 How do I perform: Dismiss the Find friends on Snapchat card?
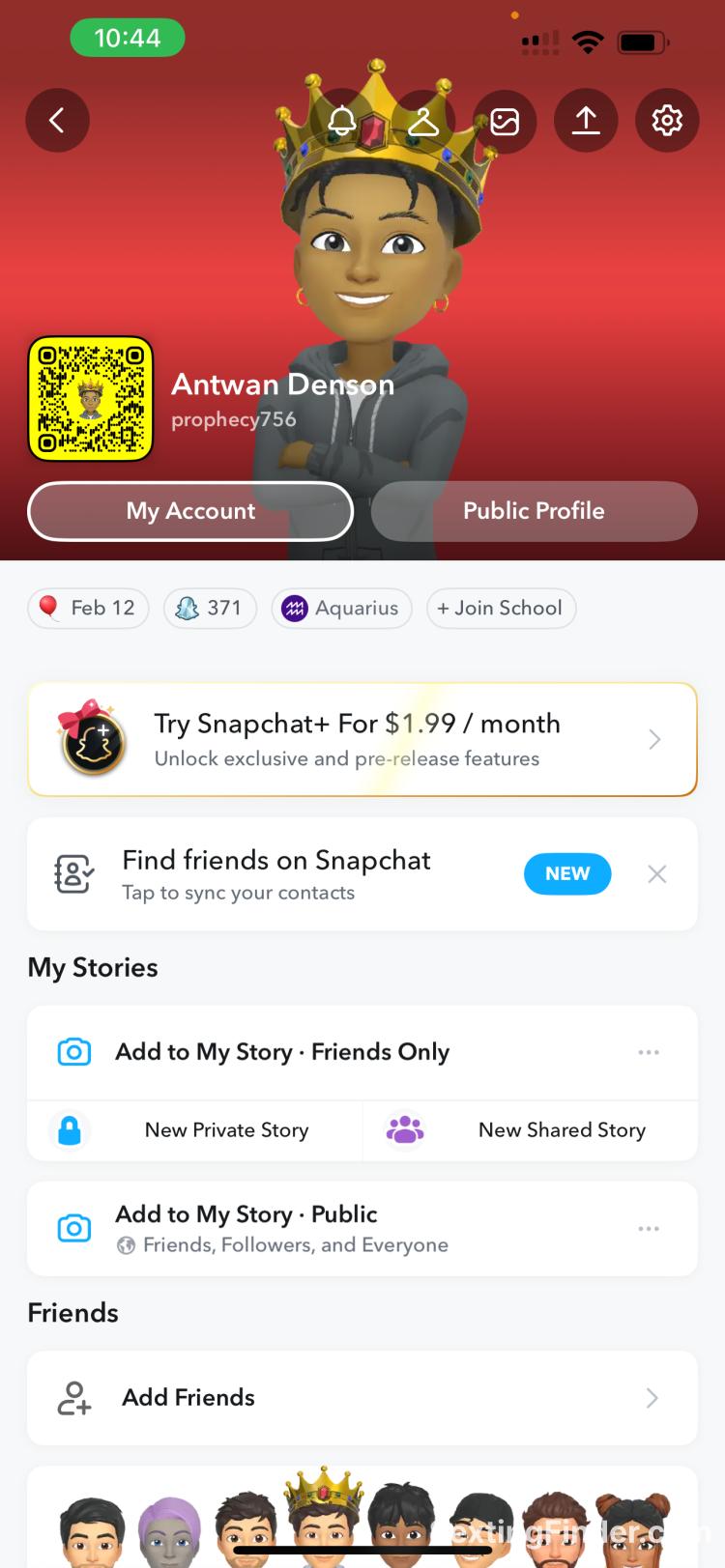[x=657, y=874]
